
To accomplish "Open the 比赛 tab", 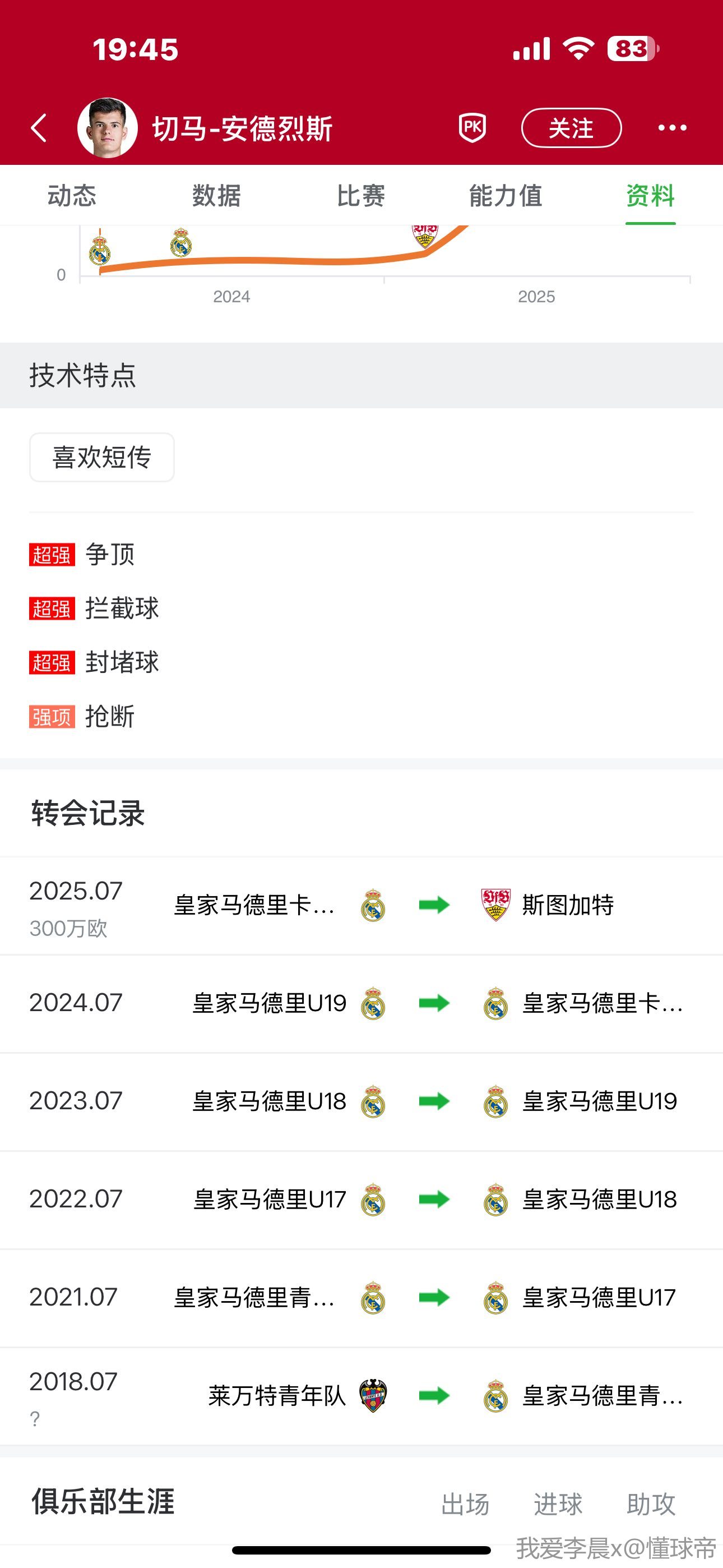I will [x=361, y=196].
